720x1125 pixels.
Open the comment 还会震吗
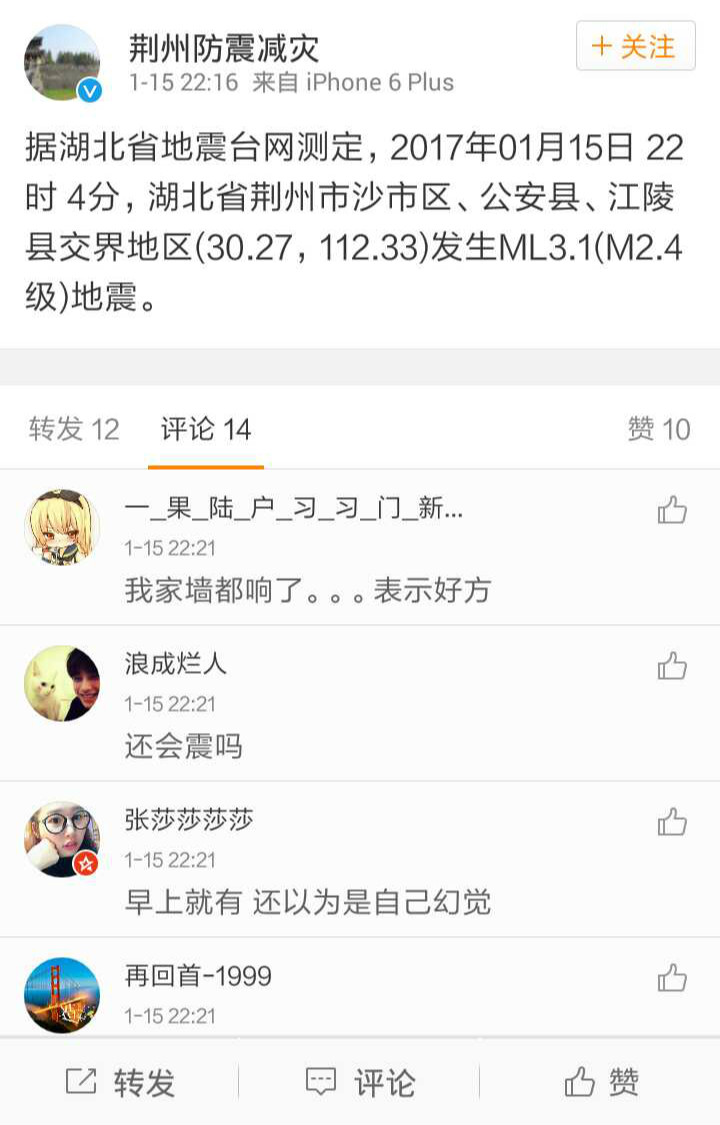(184, 746)
